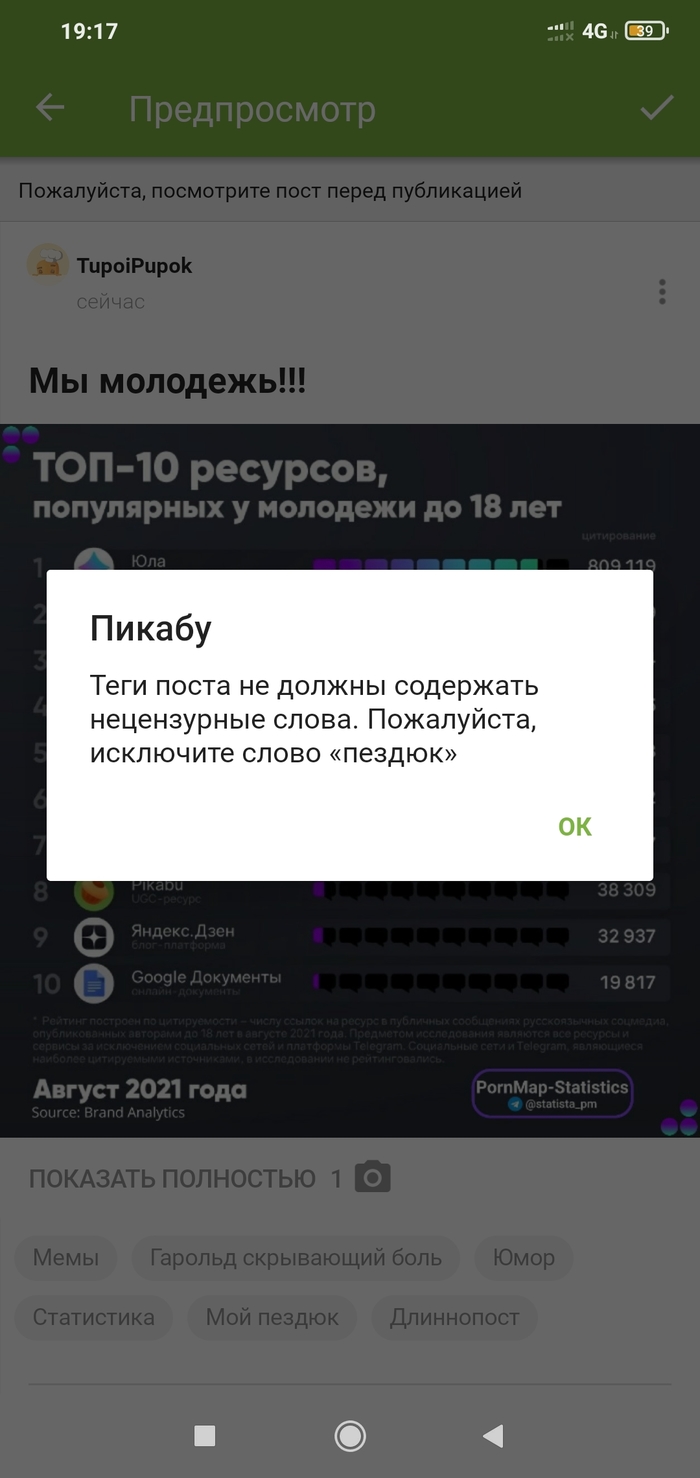The width and height of the screenshot is (700, 1478).
Task: Open the Гарольд скрывающий боль tag
Action: (296, 1257)
